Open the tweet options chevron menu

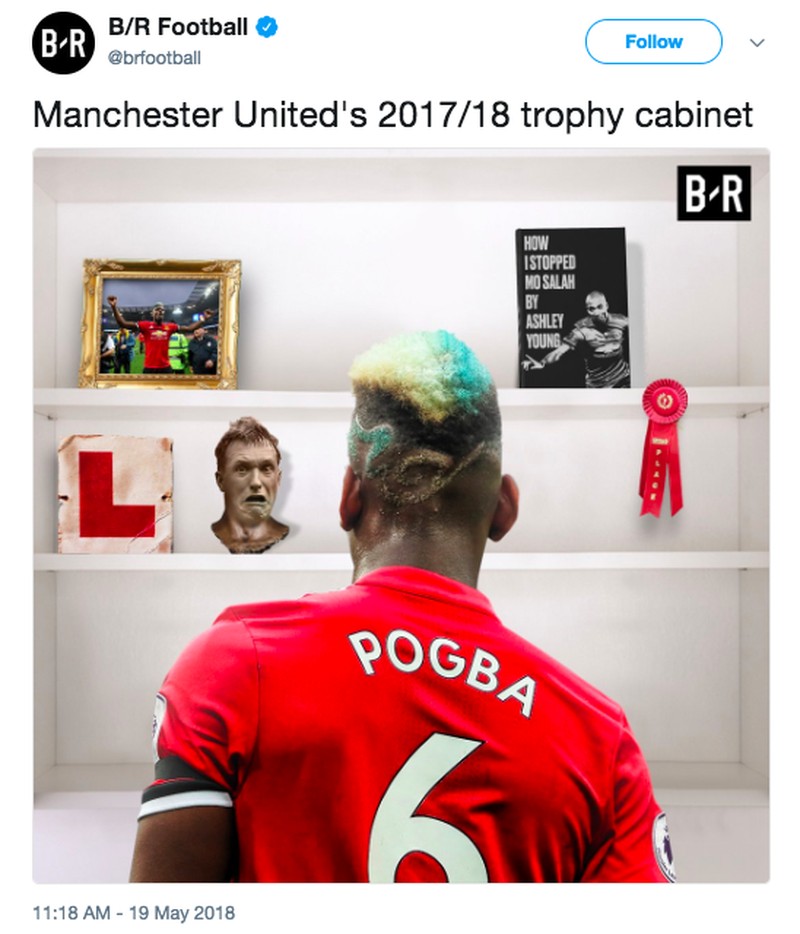tap(757, 43)
